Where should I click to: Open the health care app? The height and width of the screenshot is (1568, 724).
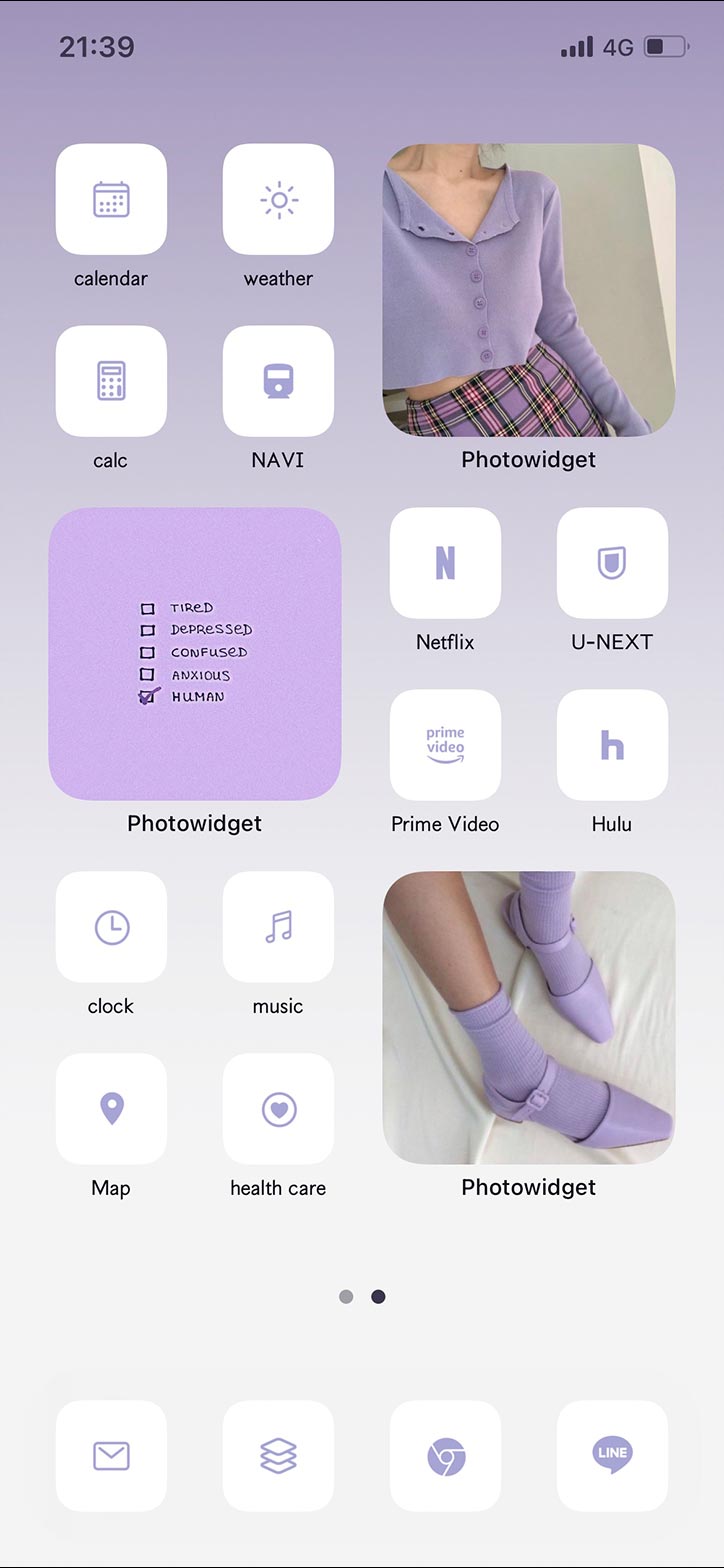[278, 1109]
